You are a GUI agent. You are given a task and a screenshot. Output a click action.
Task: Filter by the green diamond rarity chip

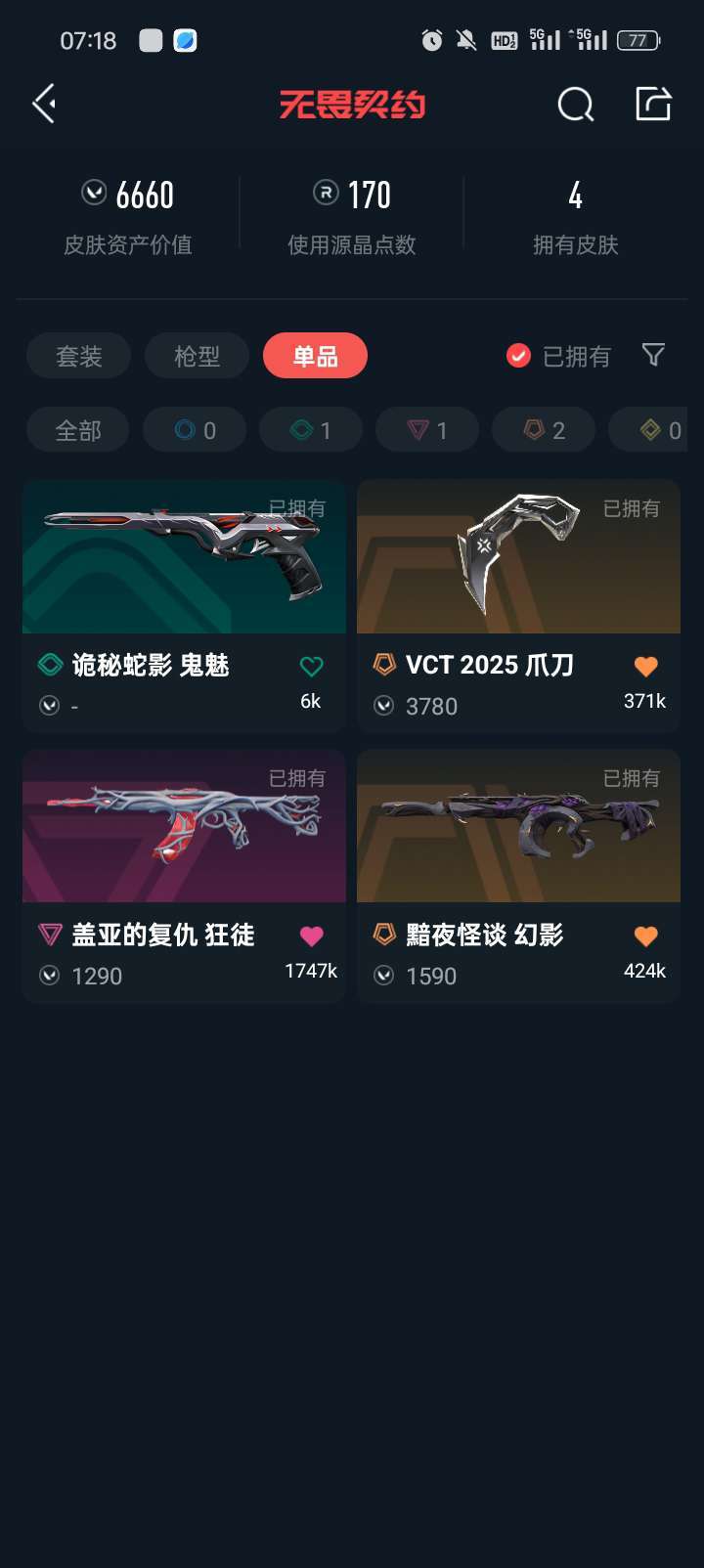[x=311, y=430]
